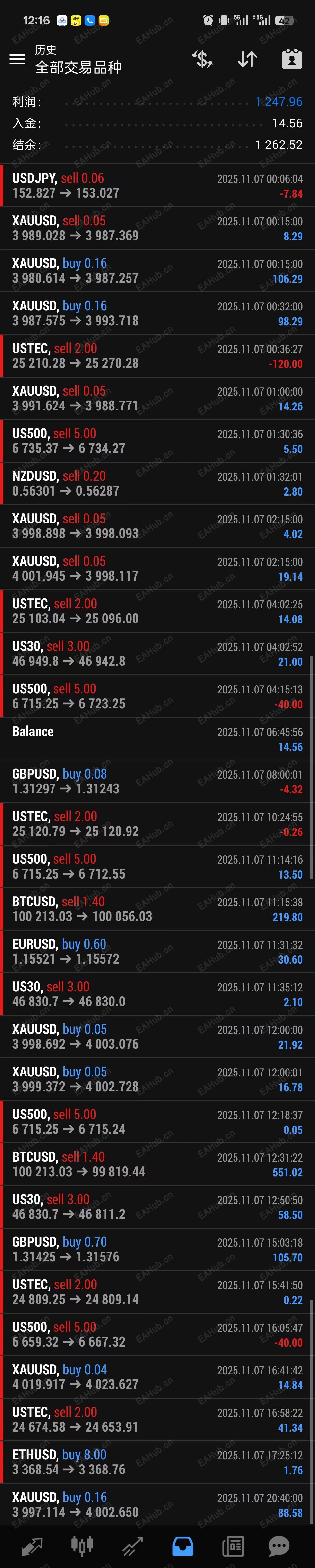Expand the NZDUSD sell 0.20 trade

coord(157,483)
